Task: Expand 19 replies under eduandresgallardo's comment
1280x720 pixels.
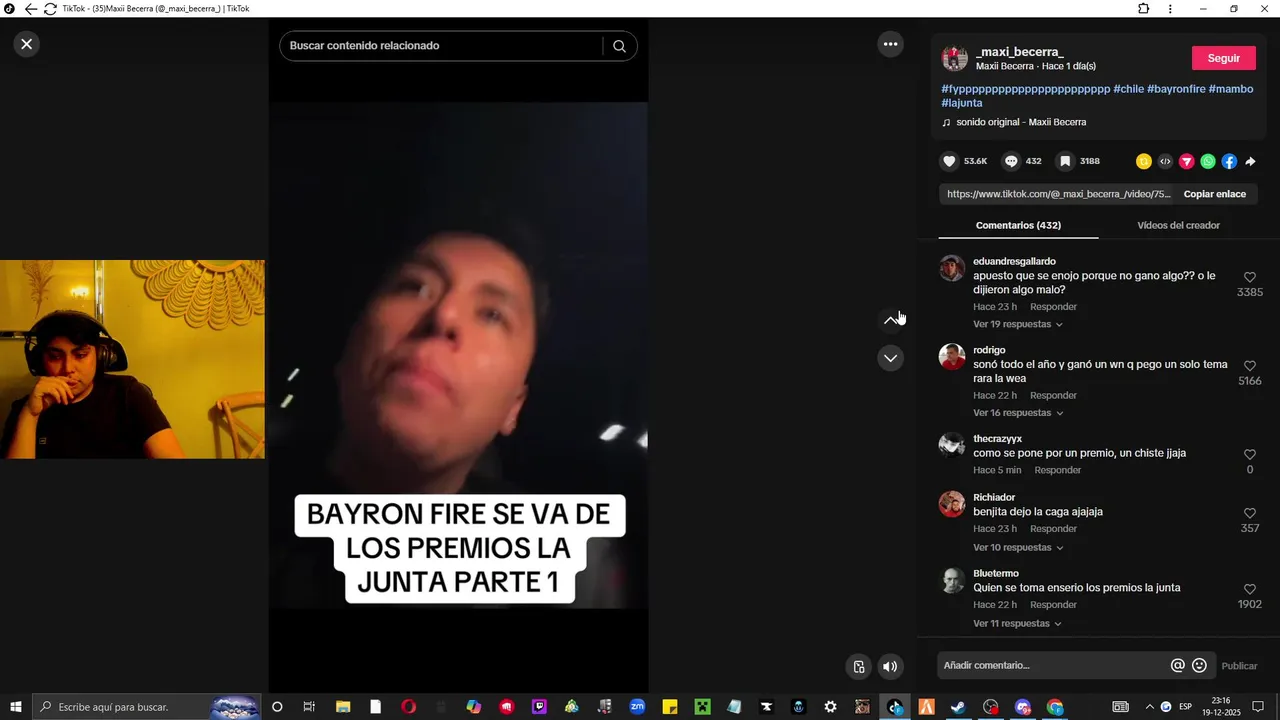Action: [1018, 324]
